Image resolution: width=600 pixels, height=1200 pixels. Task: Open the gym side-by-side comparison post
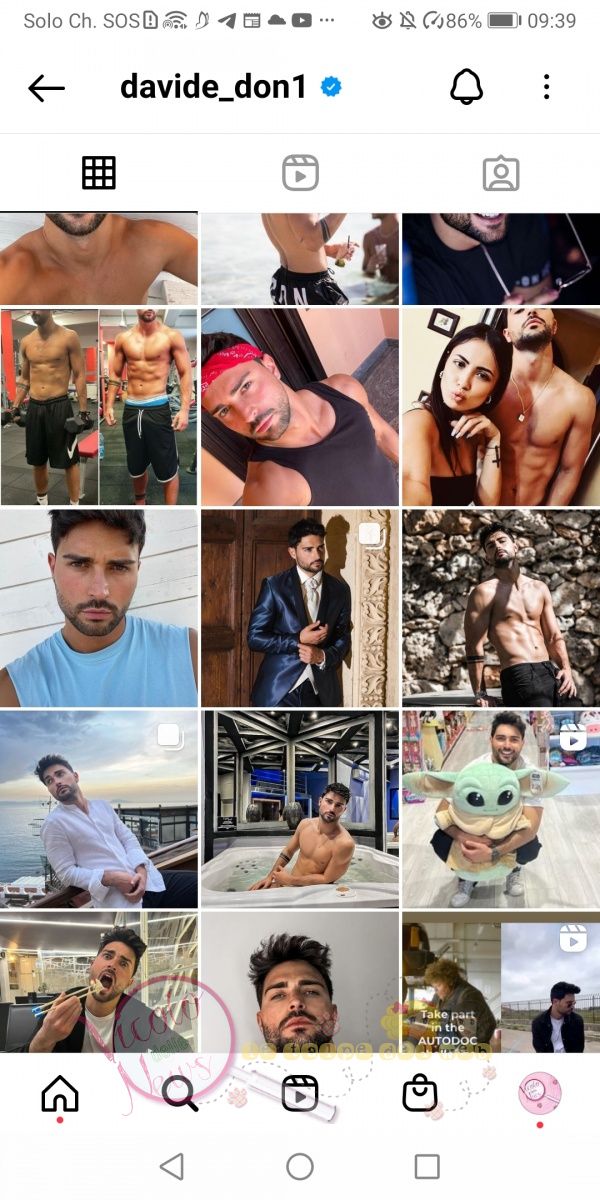click(99, 406)
